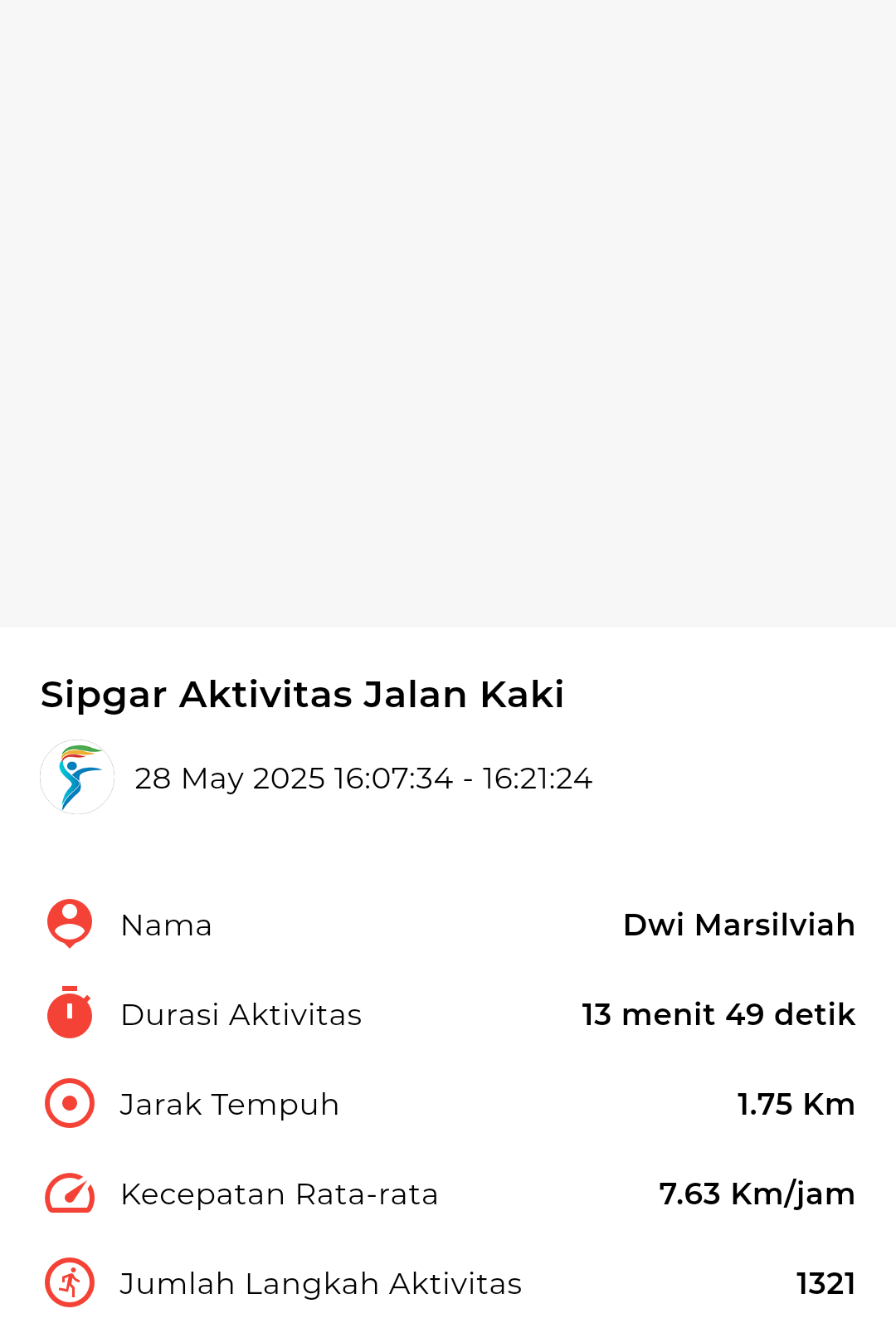Click the duration value 13 menit 49 detik

pyautogui.click(x=717, y=1014)
